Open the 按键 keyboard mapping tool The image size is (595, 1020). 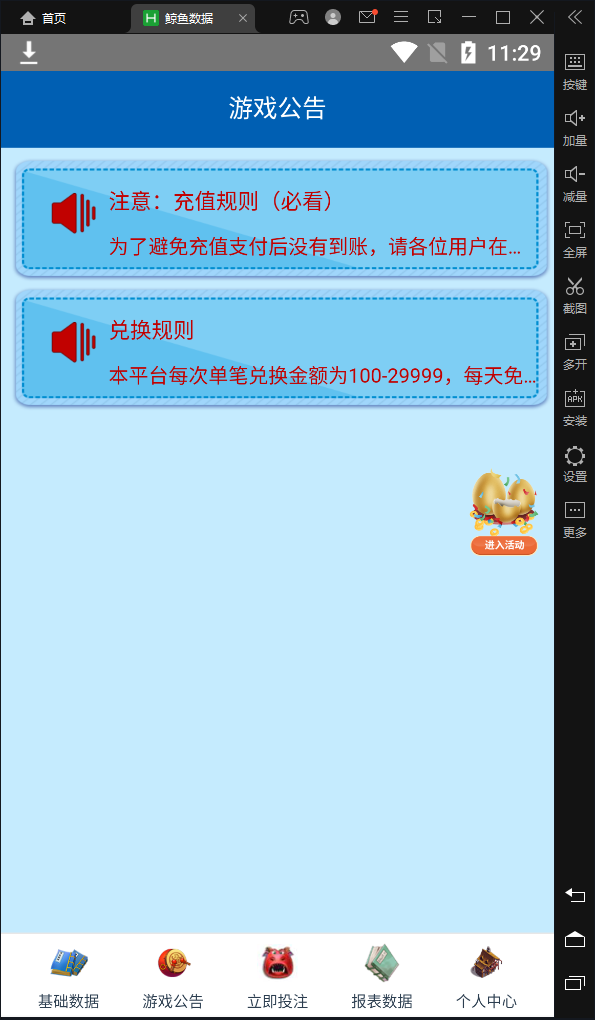coord(575,72)
